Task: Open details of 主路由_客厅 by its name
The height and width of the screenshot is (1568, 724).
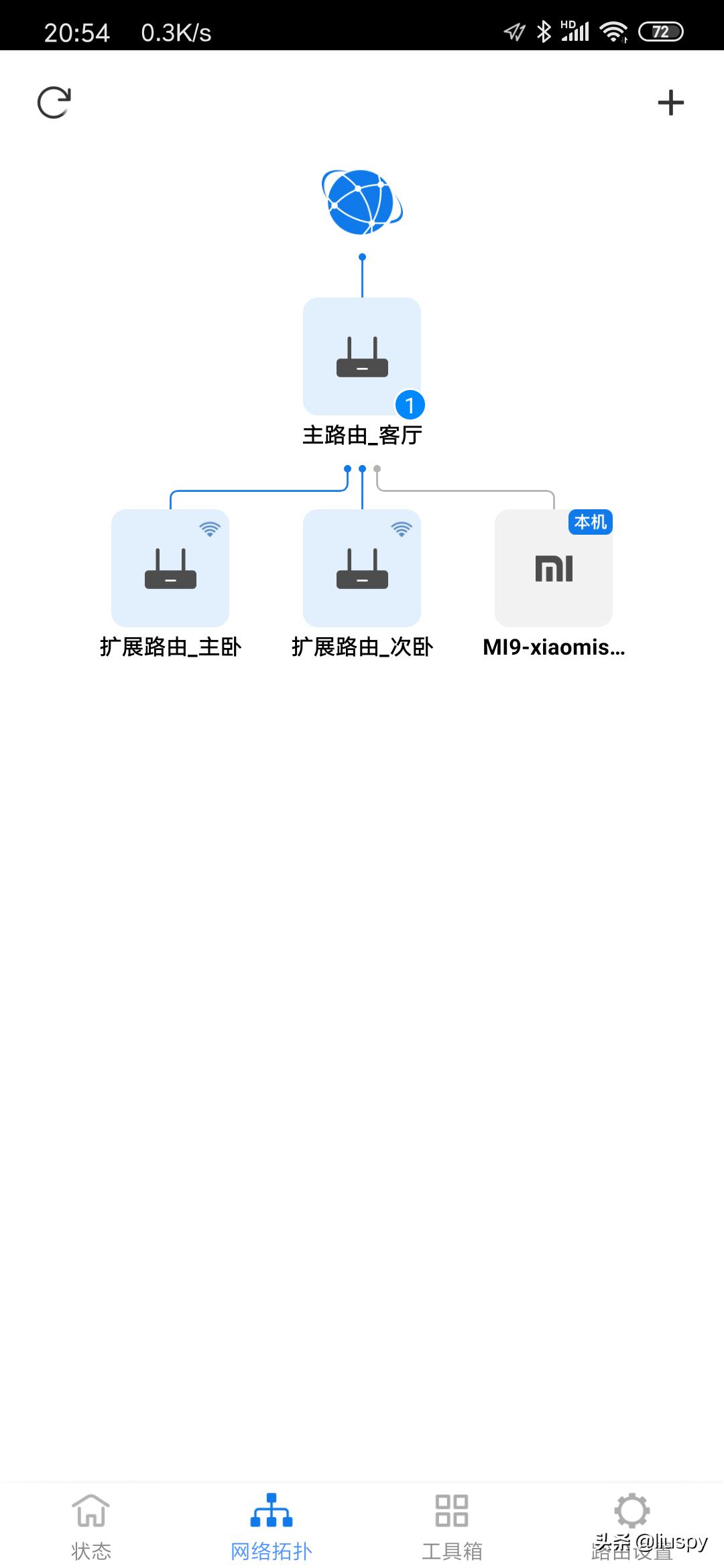Action: (362, 436)
